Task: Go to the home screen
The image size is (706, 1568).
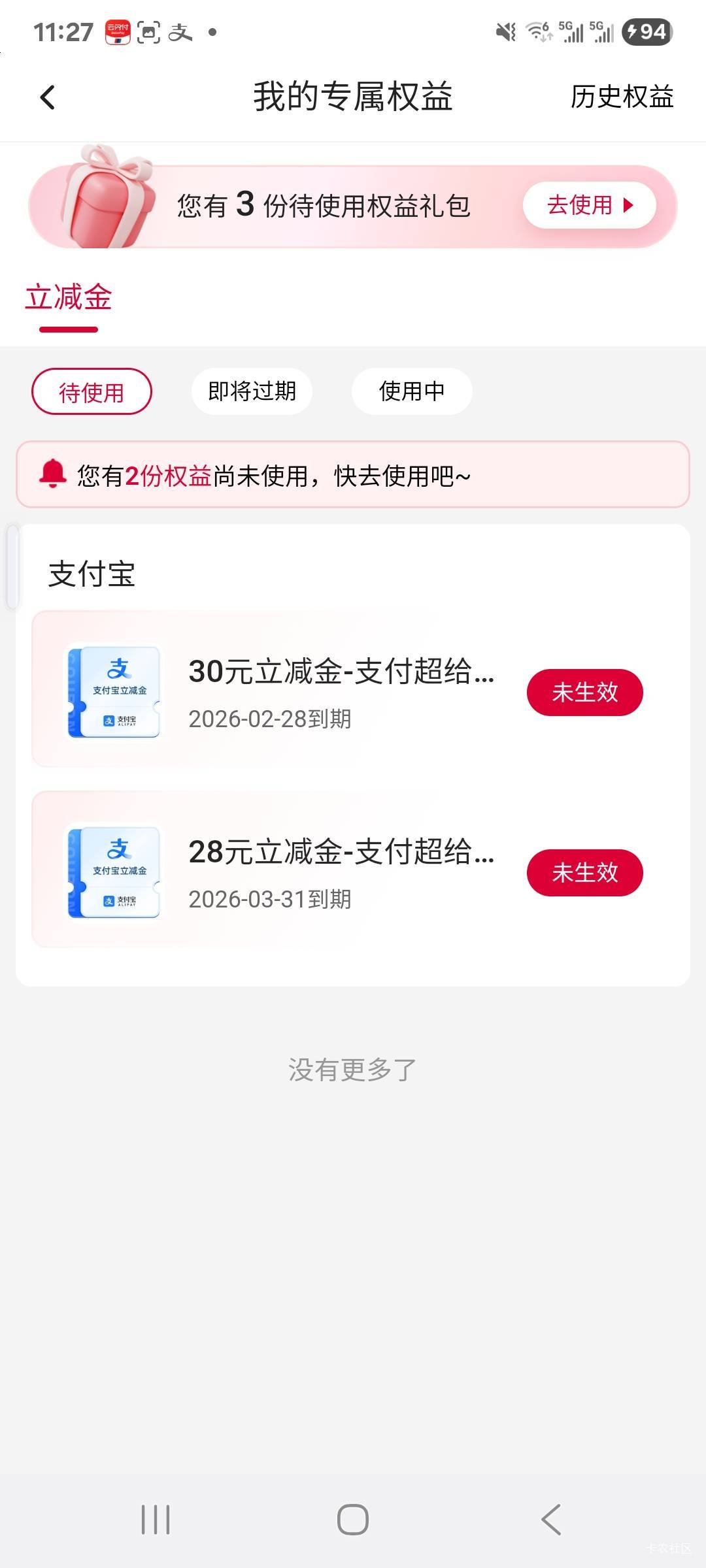Action: [x=353, y=1520]
